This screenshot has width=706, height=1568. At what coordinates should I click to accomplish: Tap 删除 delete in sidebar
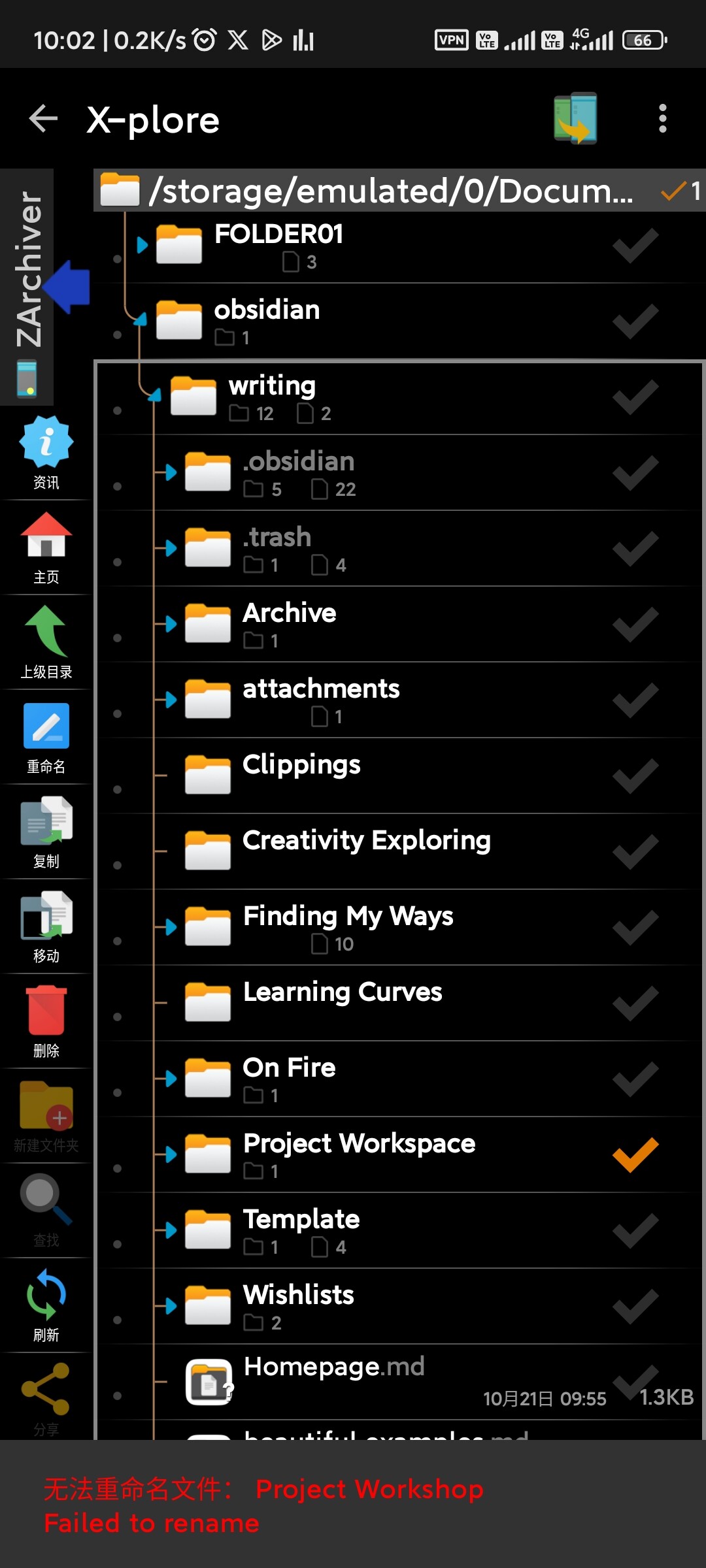click(46, 1021)
